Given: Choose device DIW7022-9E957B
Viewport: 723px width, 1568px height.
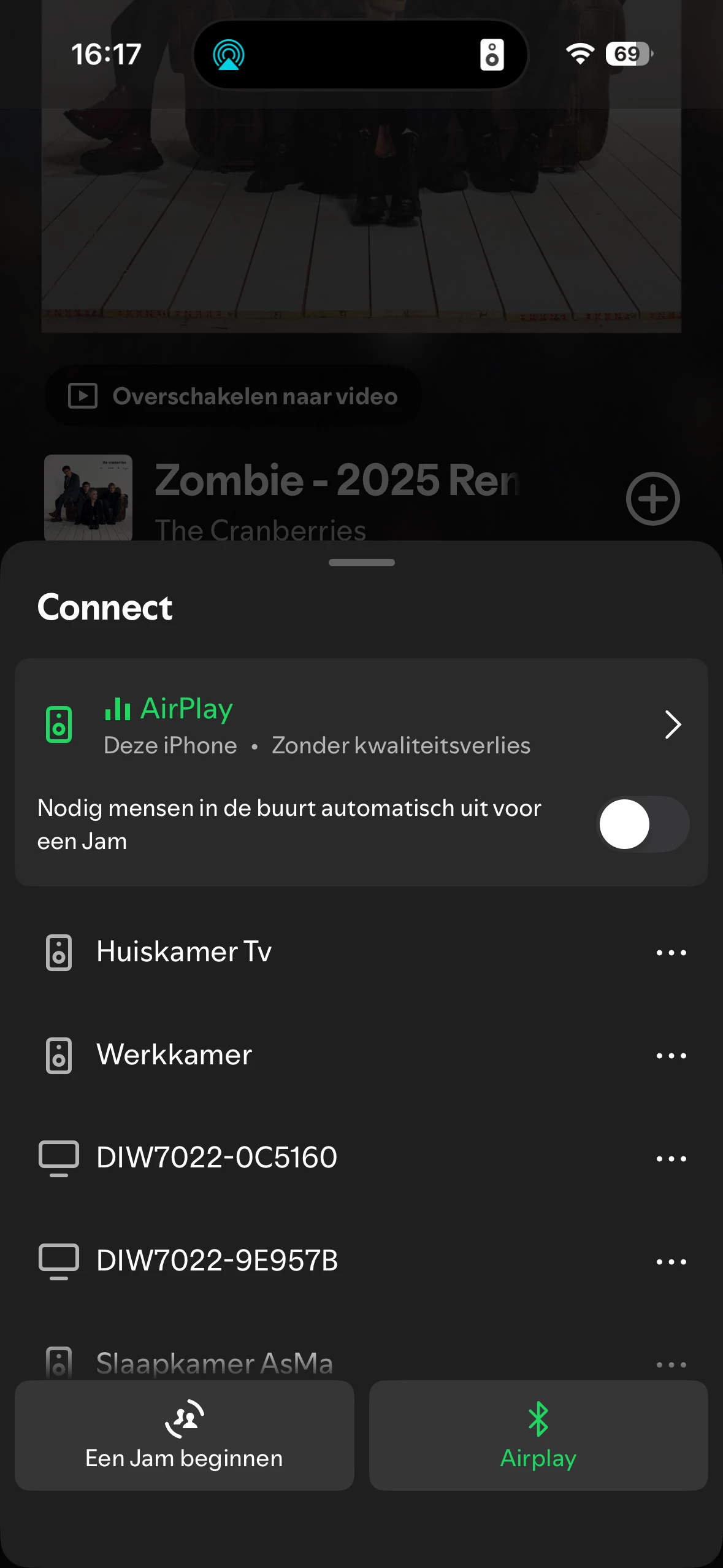Looking at the screenshot, I should coord(217,1261).
